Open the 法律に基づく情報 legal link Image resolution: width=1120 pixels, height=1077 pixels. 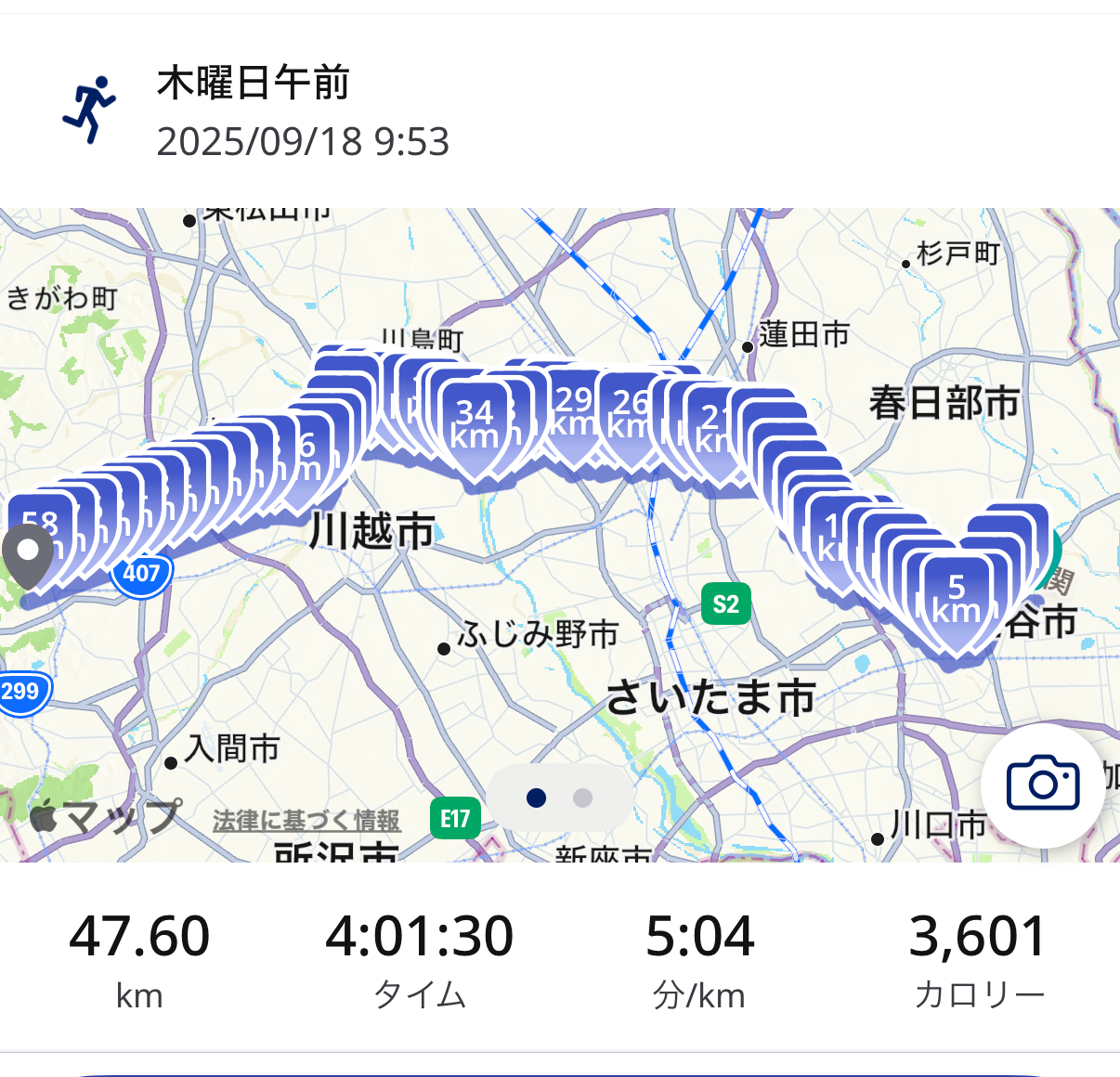tap(306, 820)
